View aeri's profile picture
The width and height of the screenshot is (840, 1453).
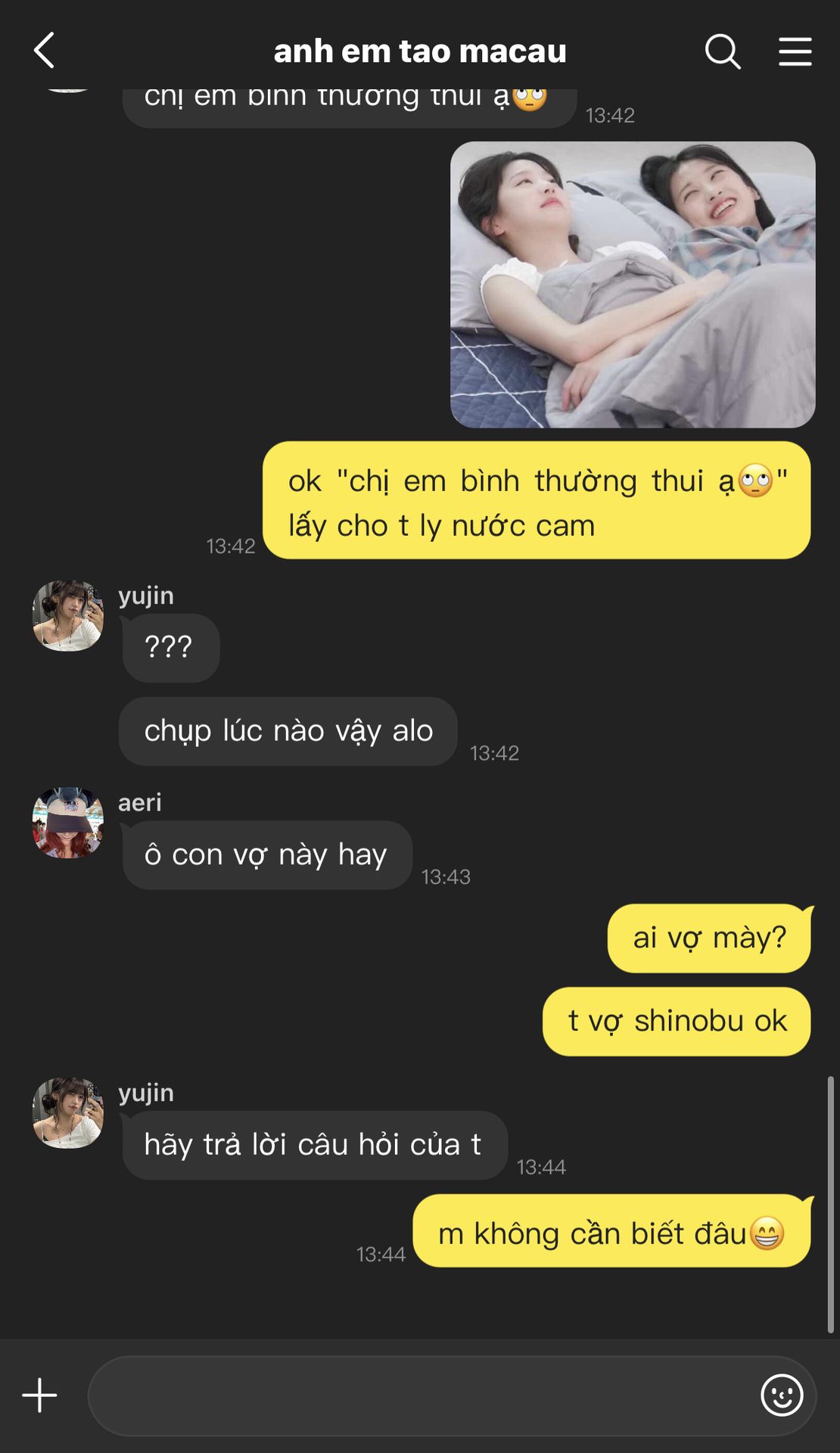(68, 823)
